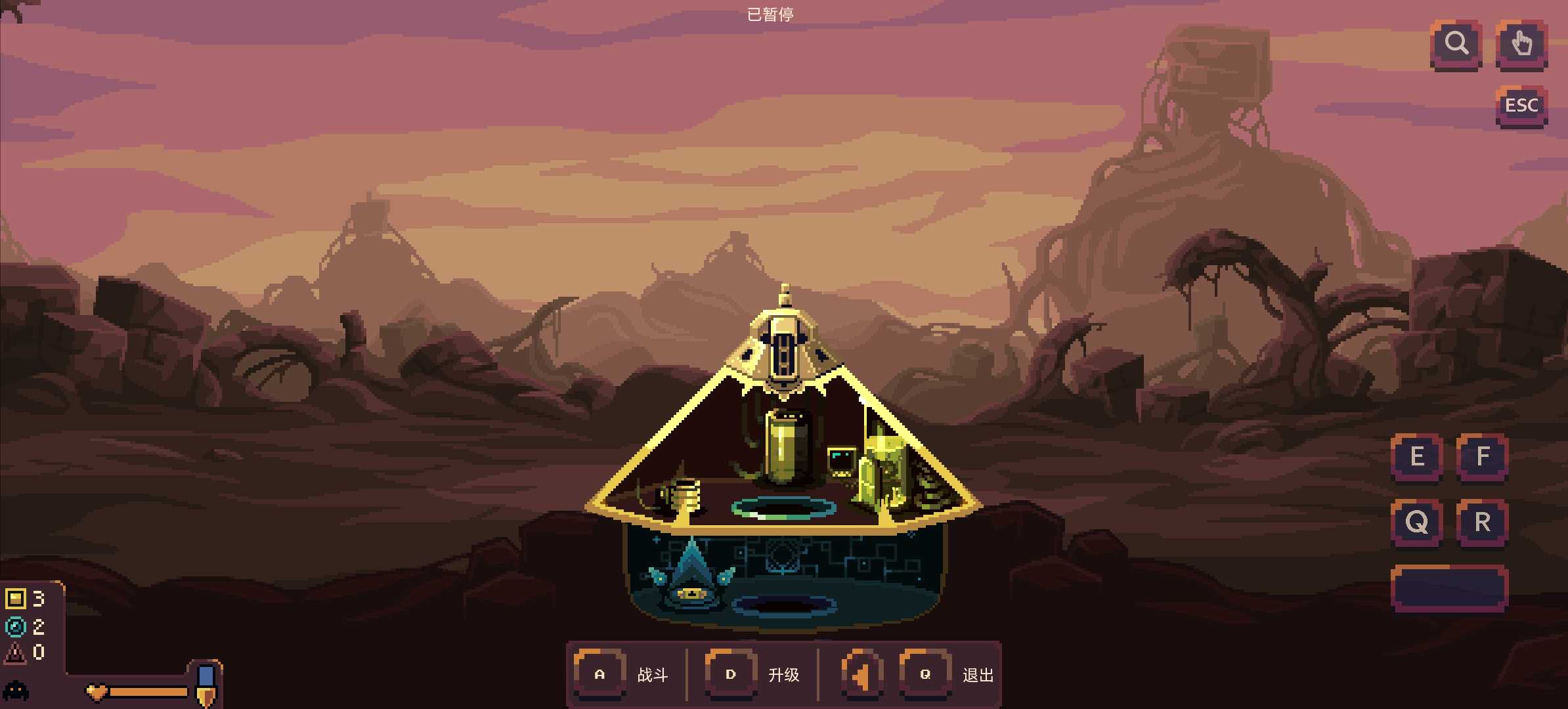Tap the blank wide key below Q and R

(1449, 588)
